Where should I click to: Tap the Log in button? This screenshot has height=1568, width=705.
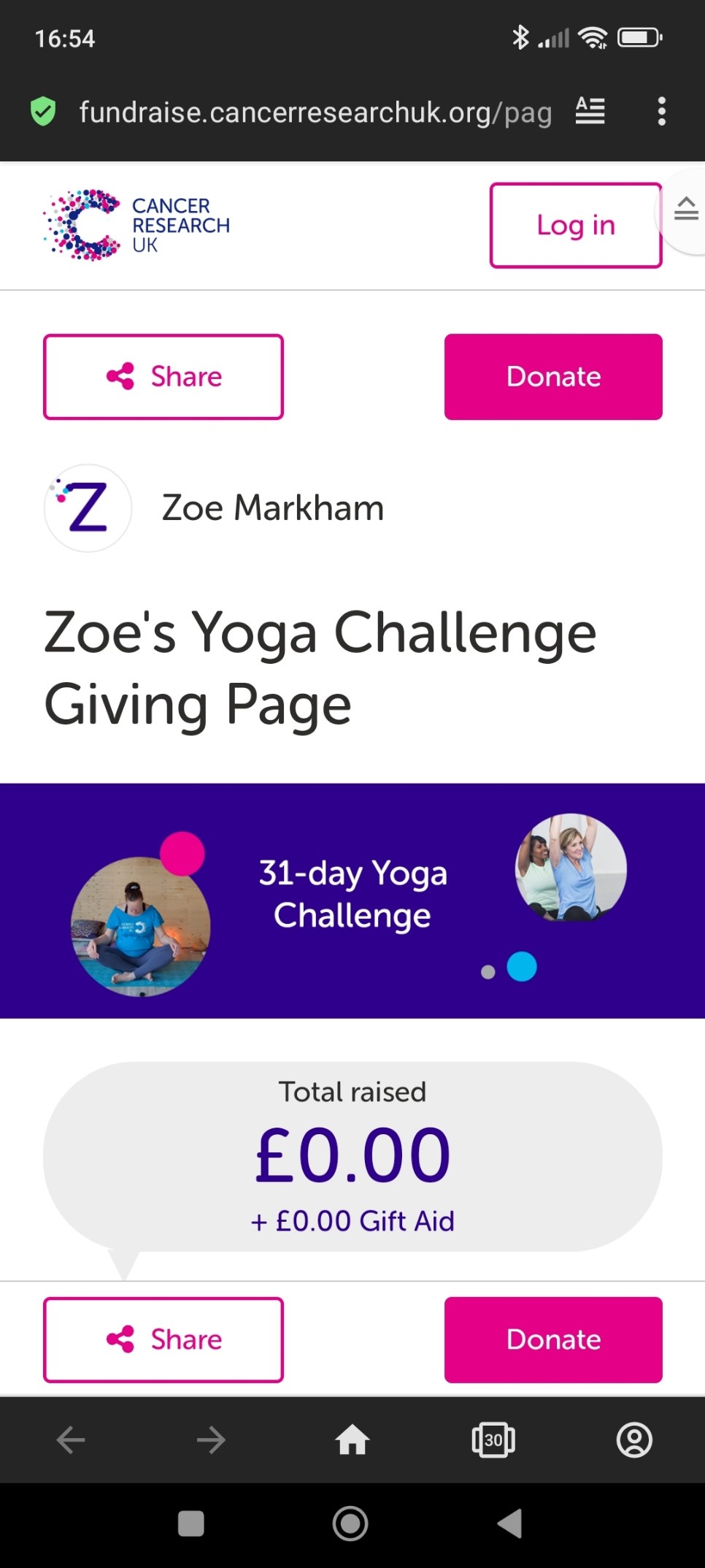575,225
